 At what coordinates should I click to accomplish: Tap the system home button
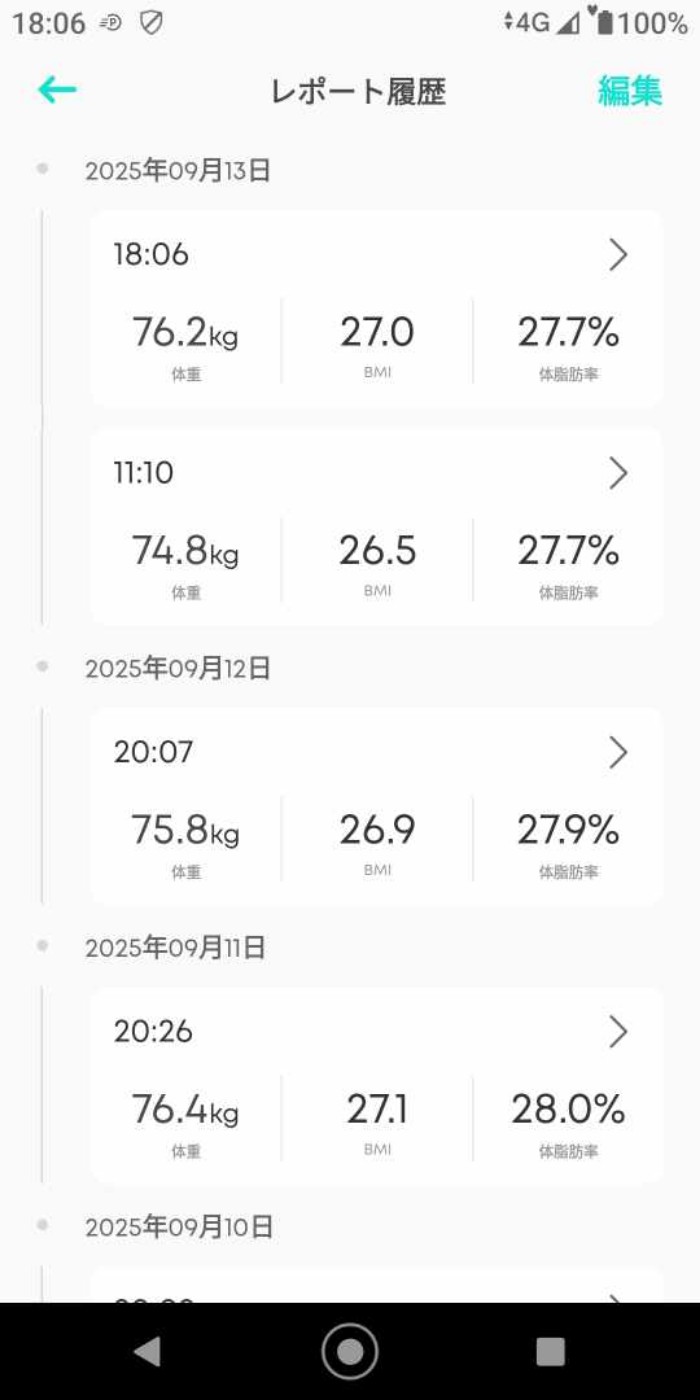(x=350, y=1351)
